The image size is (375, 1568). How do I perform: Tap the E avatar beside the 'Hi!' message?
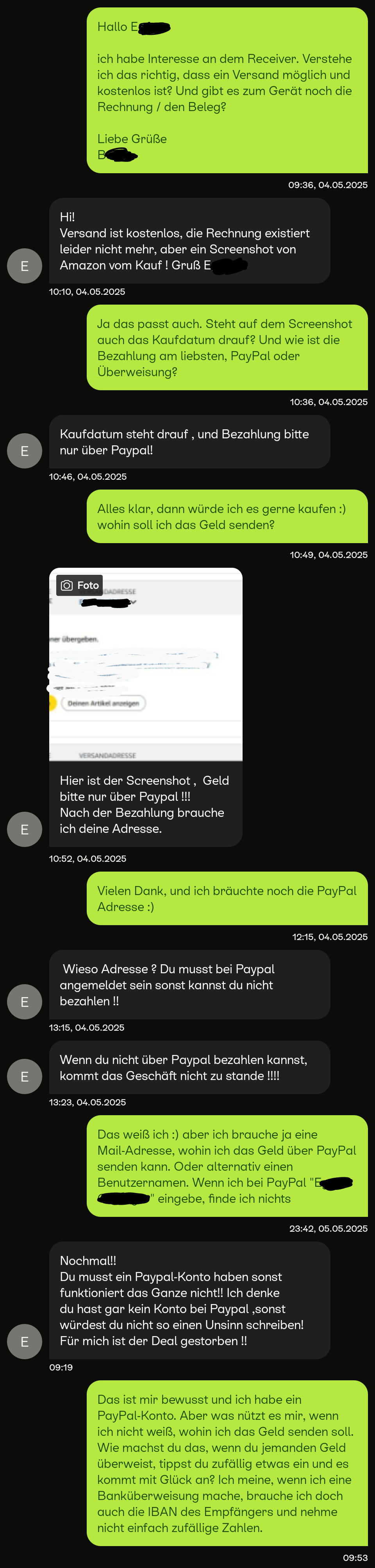click(24, 266)
